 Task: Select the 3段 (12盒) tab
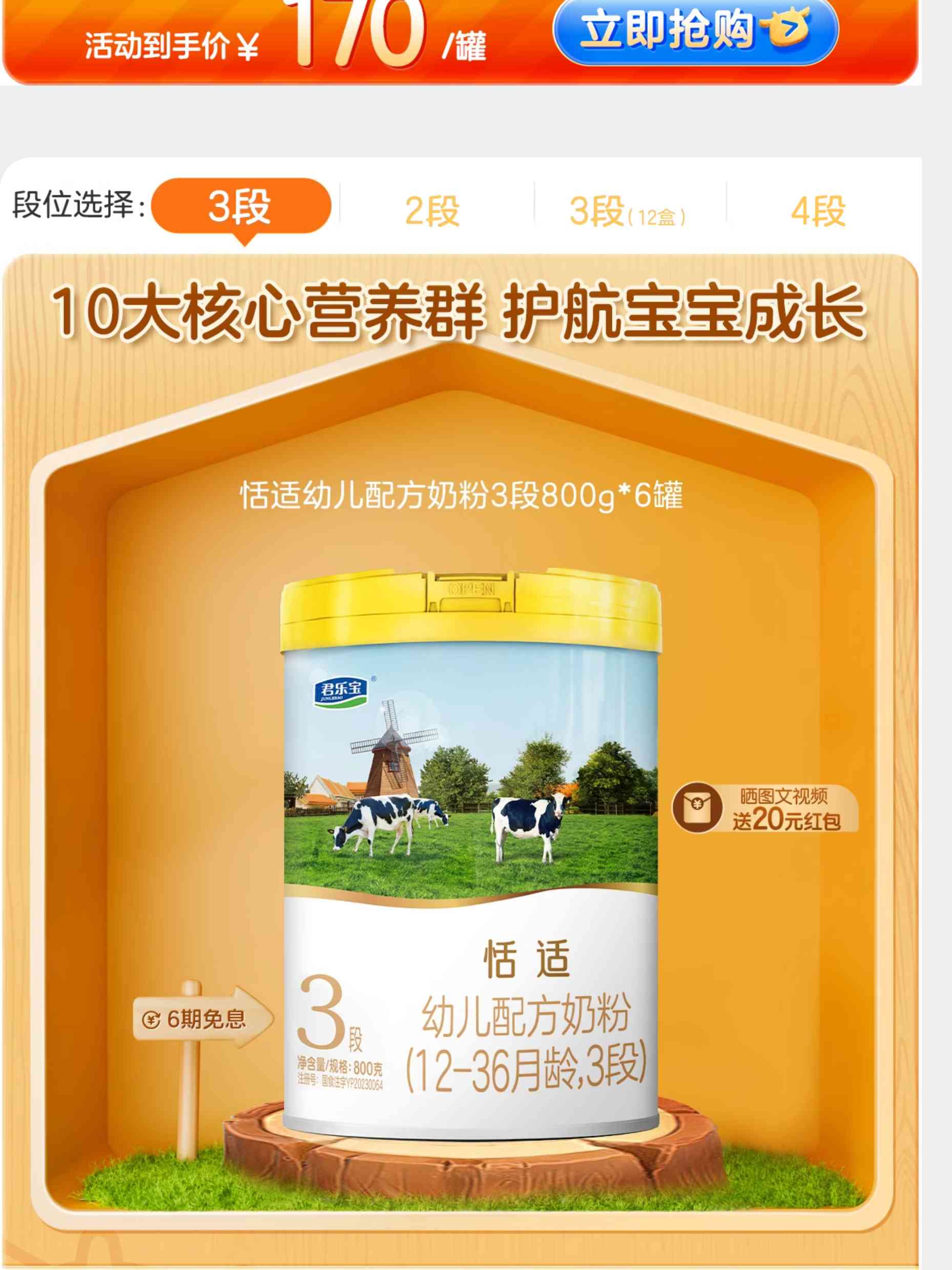pos(628,211)
